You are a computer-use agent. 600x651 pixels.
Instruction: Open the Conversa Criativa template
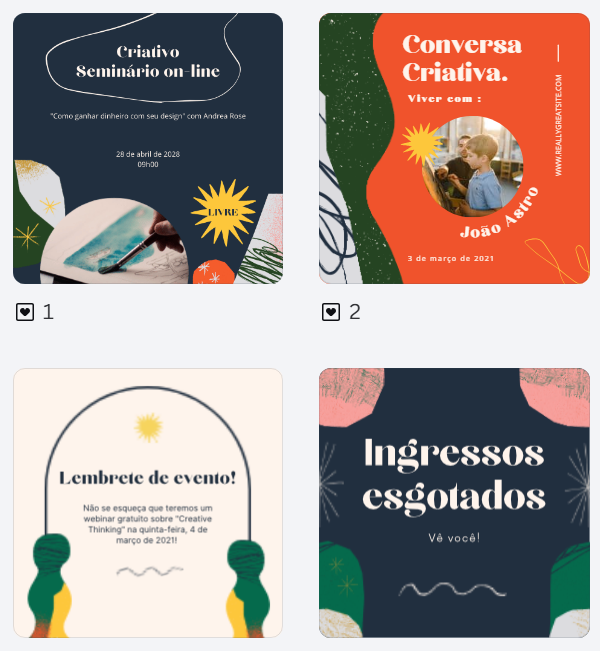coord(454,148)
